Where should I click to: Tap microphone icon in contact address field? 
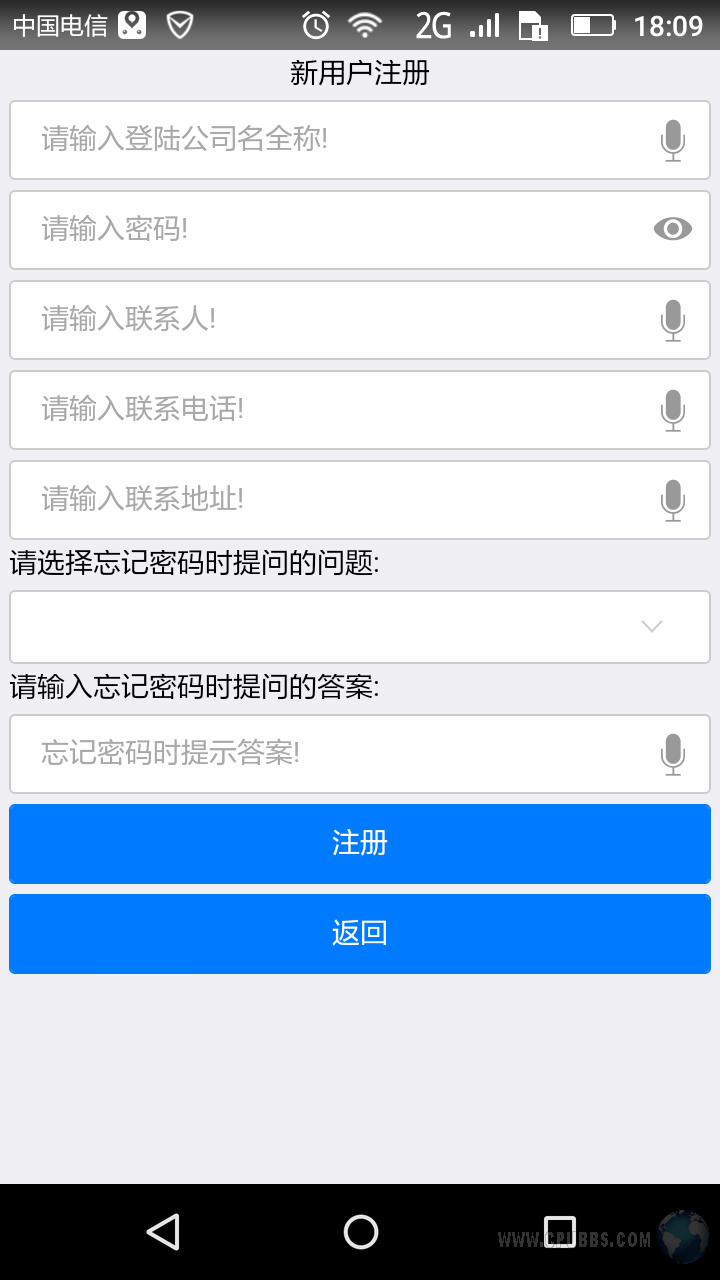(x=673, y=500)
